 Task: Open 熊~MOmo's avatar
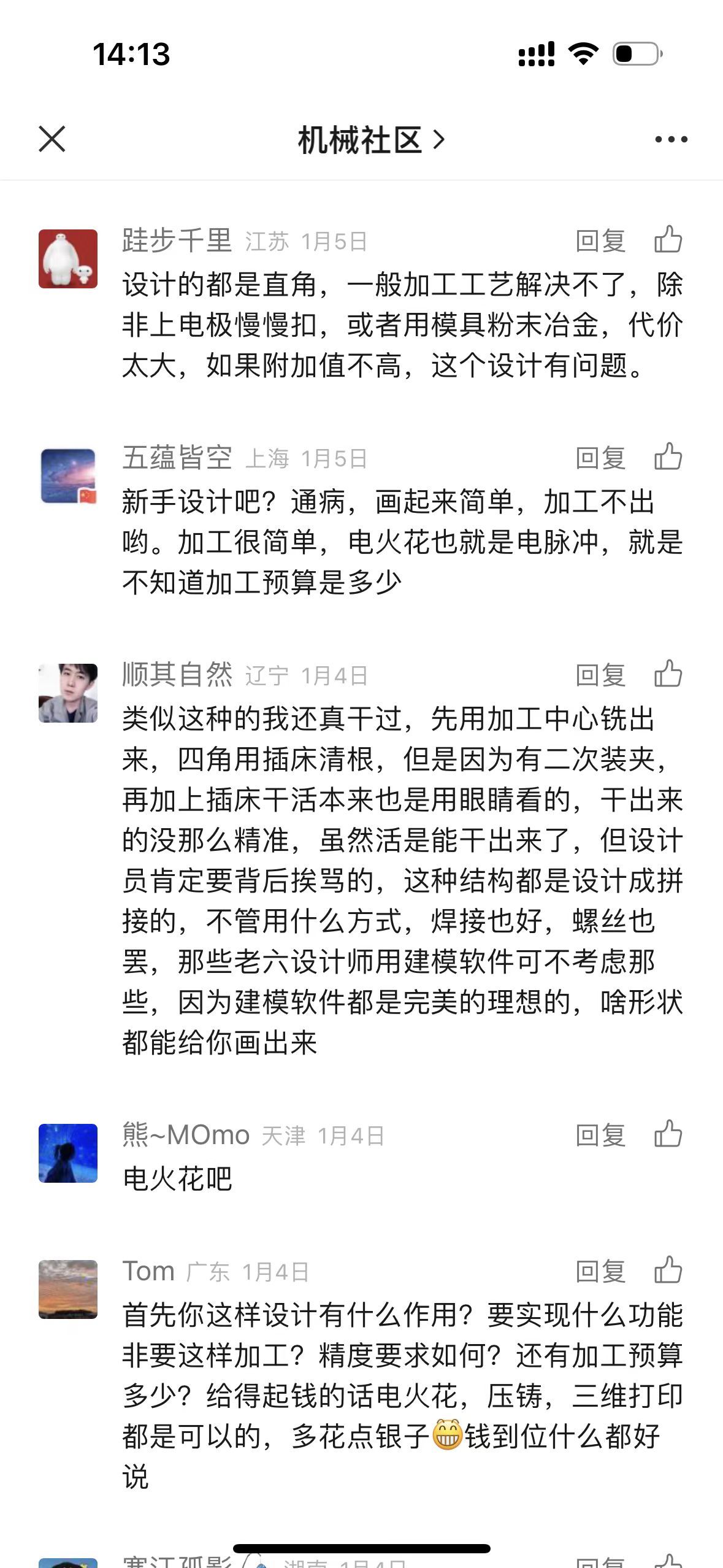[x=68, y=1153]
